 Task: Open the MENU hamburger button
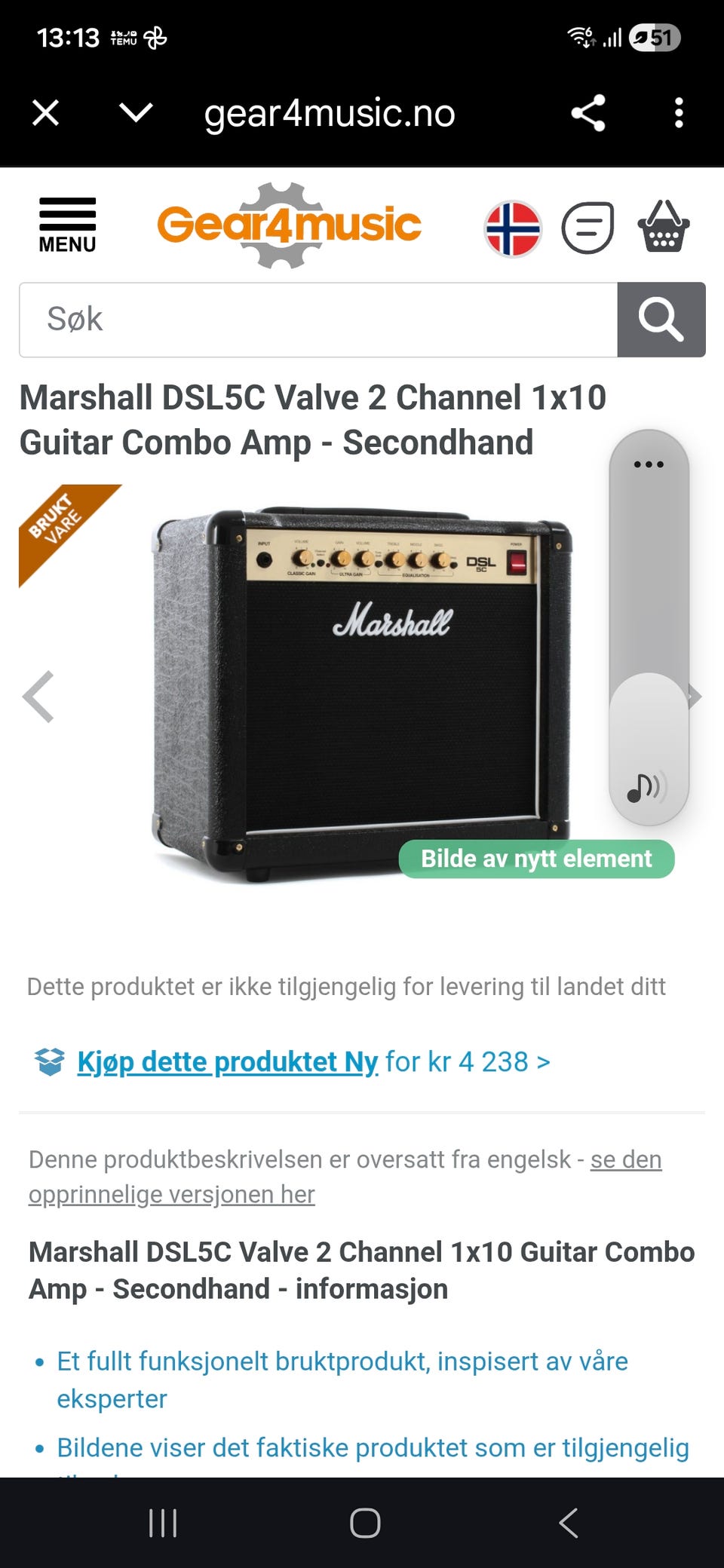coord(67,225)
